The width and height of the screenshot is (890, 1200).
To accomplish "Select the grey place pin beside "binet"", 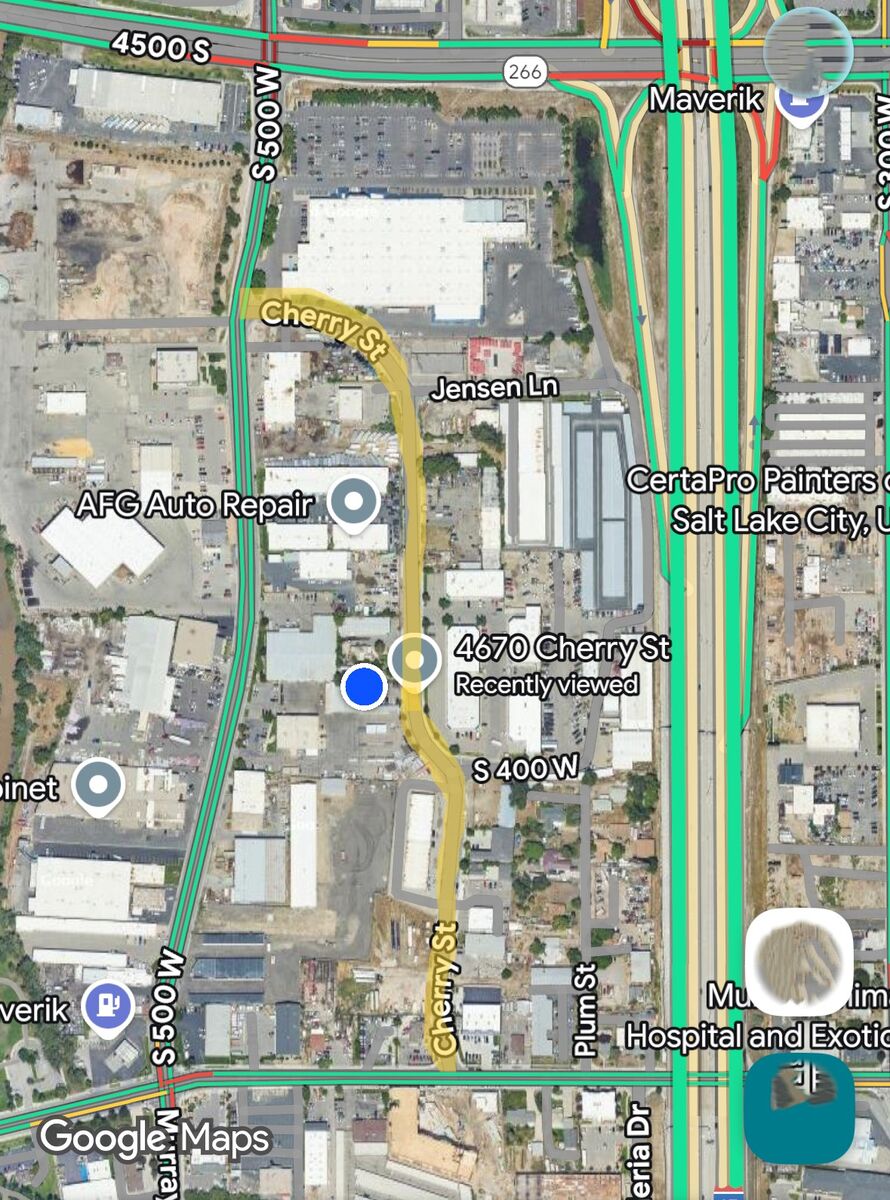I will coord(98,785).
